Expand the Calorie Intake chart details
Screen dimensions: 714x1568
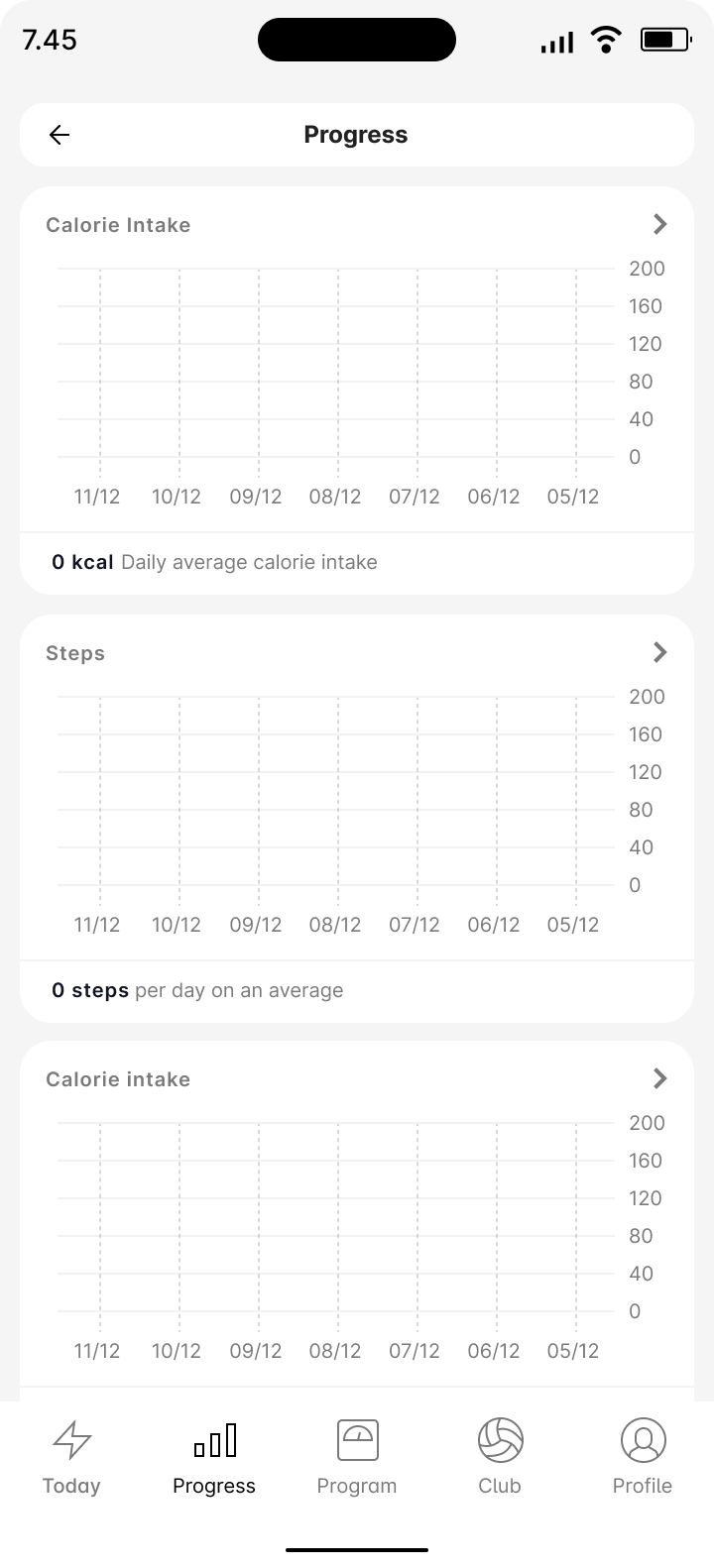click(x=659, y=224)
